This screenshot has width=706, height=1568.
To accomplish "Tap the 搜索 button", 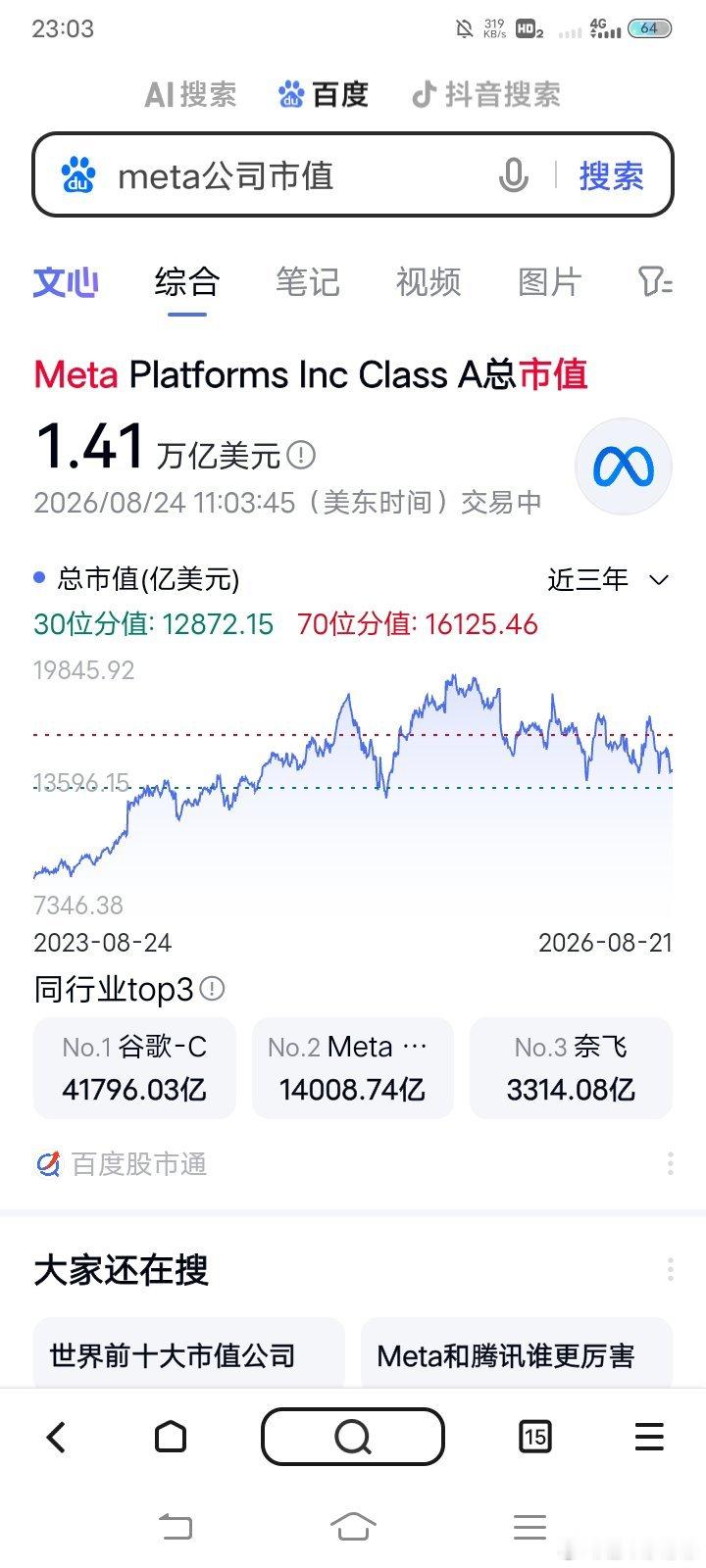I will coord(611,176).
